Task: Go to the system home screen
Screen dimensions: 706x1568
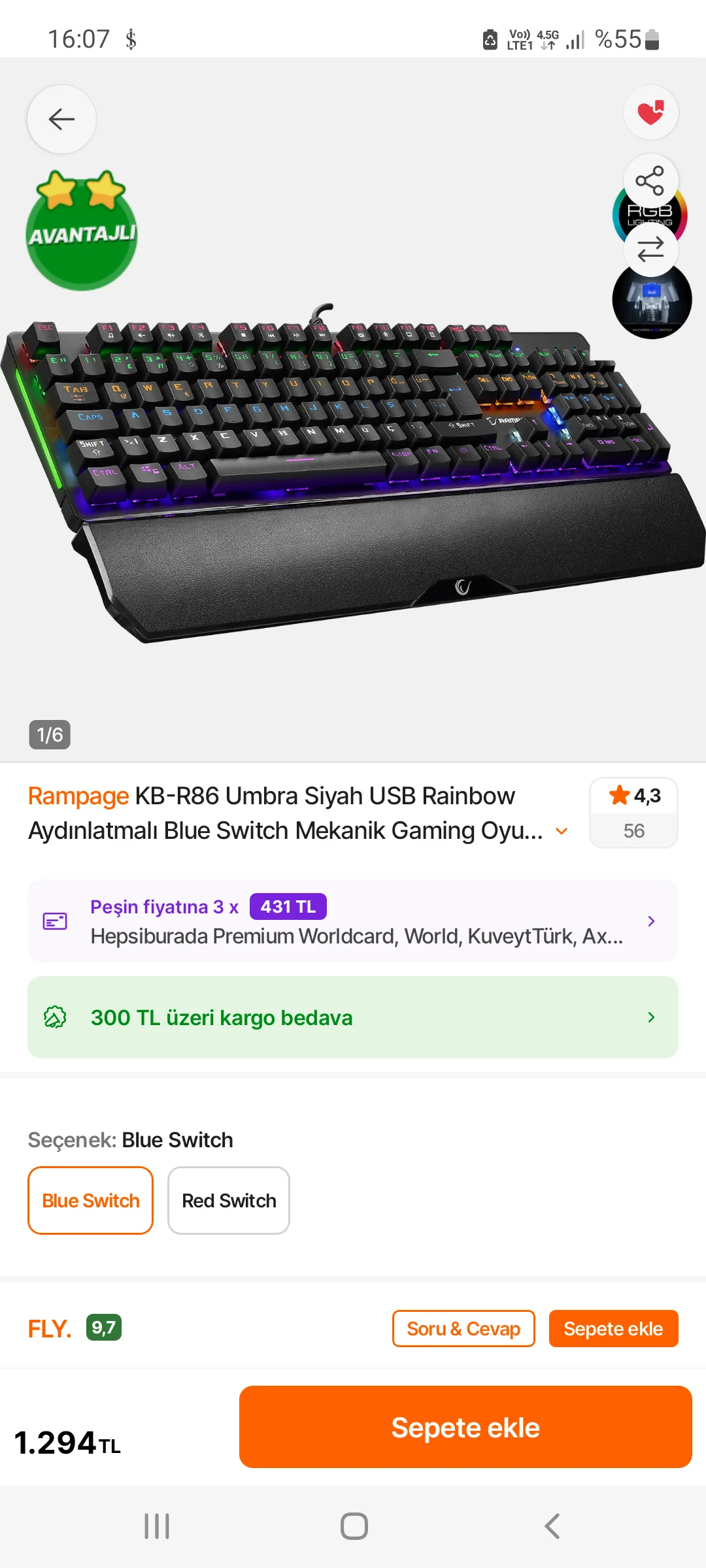Action: pyautogui.click(x=354, y=1526)
